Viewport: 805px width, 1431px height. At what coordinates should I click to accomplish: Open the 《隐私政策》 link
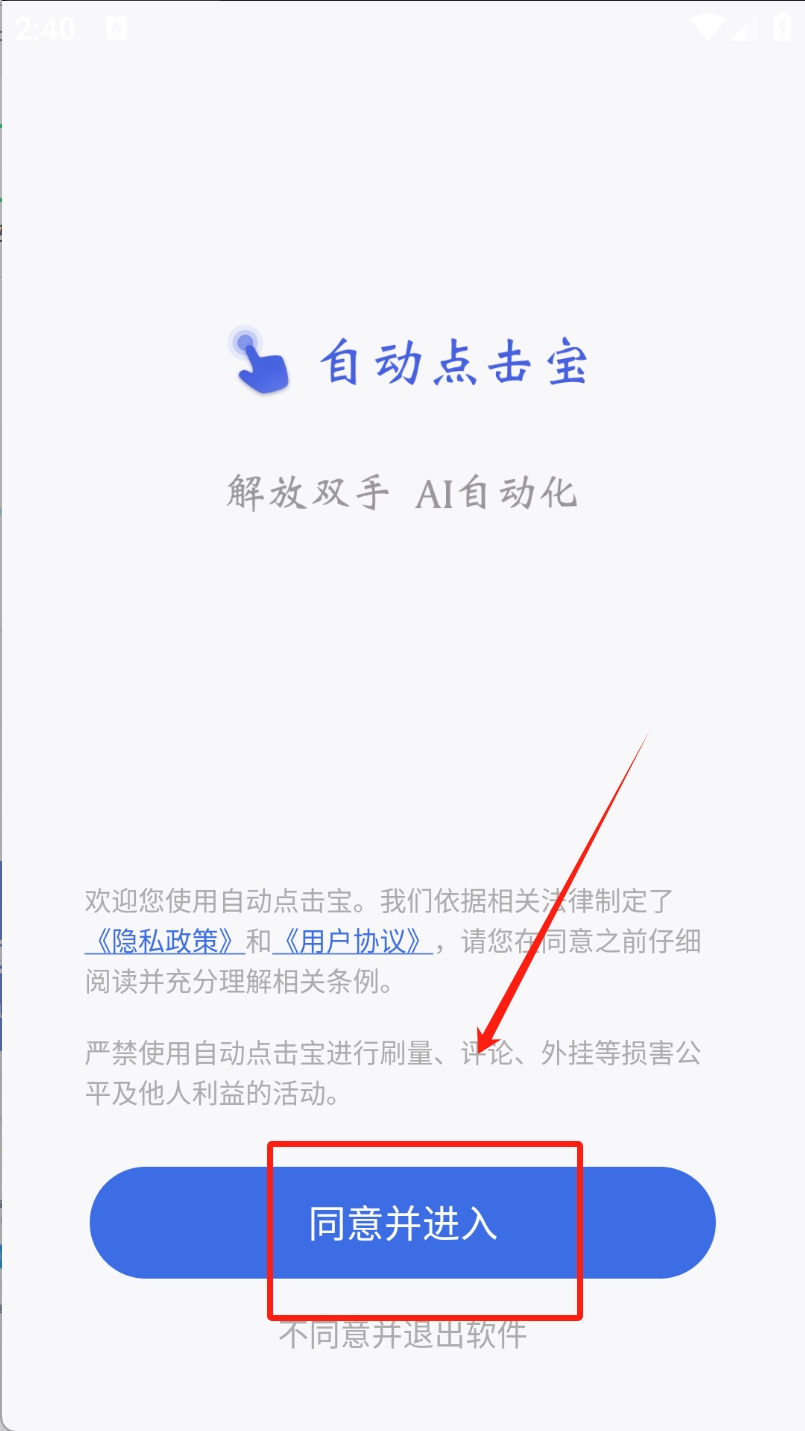[164, 942]
